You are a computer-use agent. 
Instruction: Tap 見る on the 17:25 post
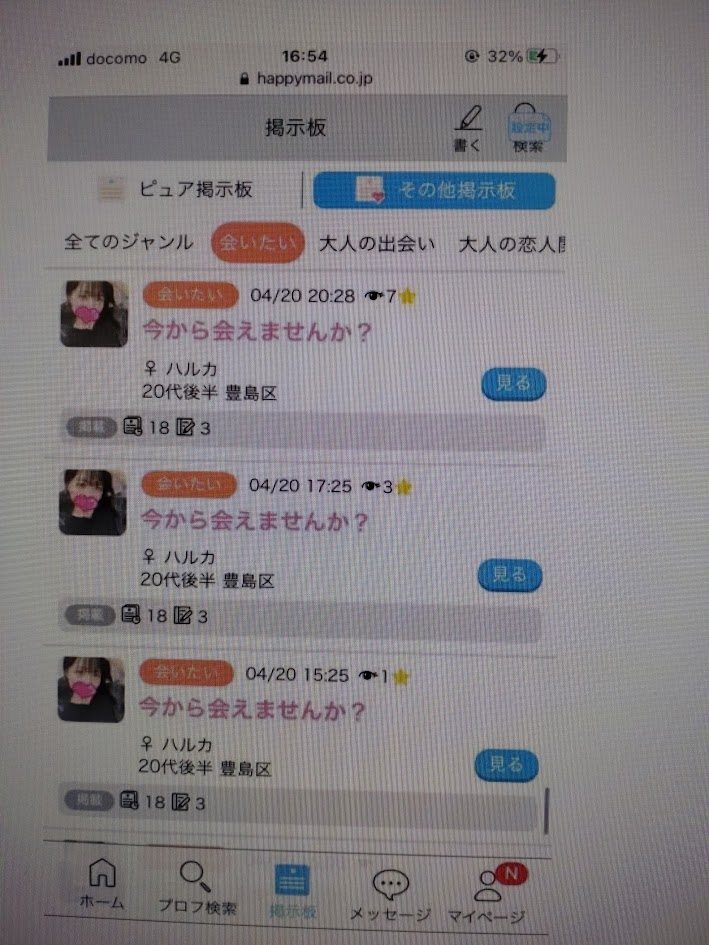click(510, 575)
